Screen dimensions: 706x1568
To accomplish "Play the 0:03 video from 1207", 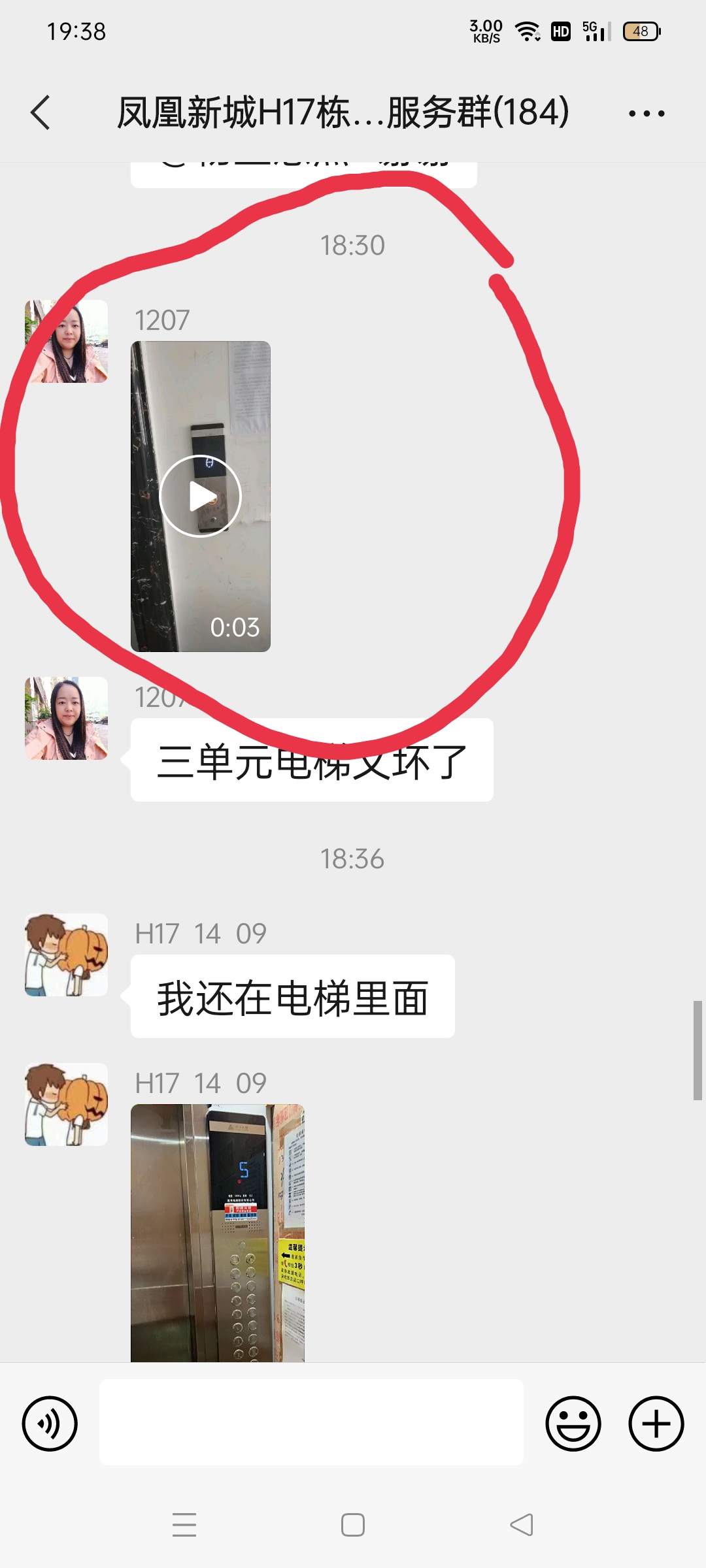I will tap(201, 497).
